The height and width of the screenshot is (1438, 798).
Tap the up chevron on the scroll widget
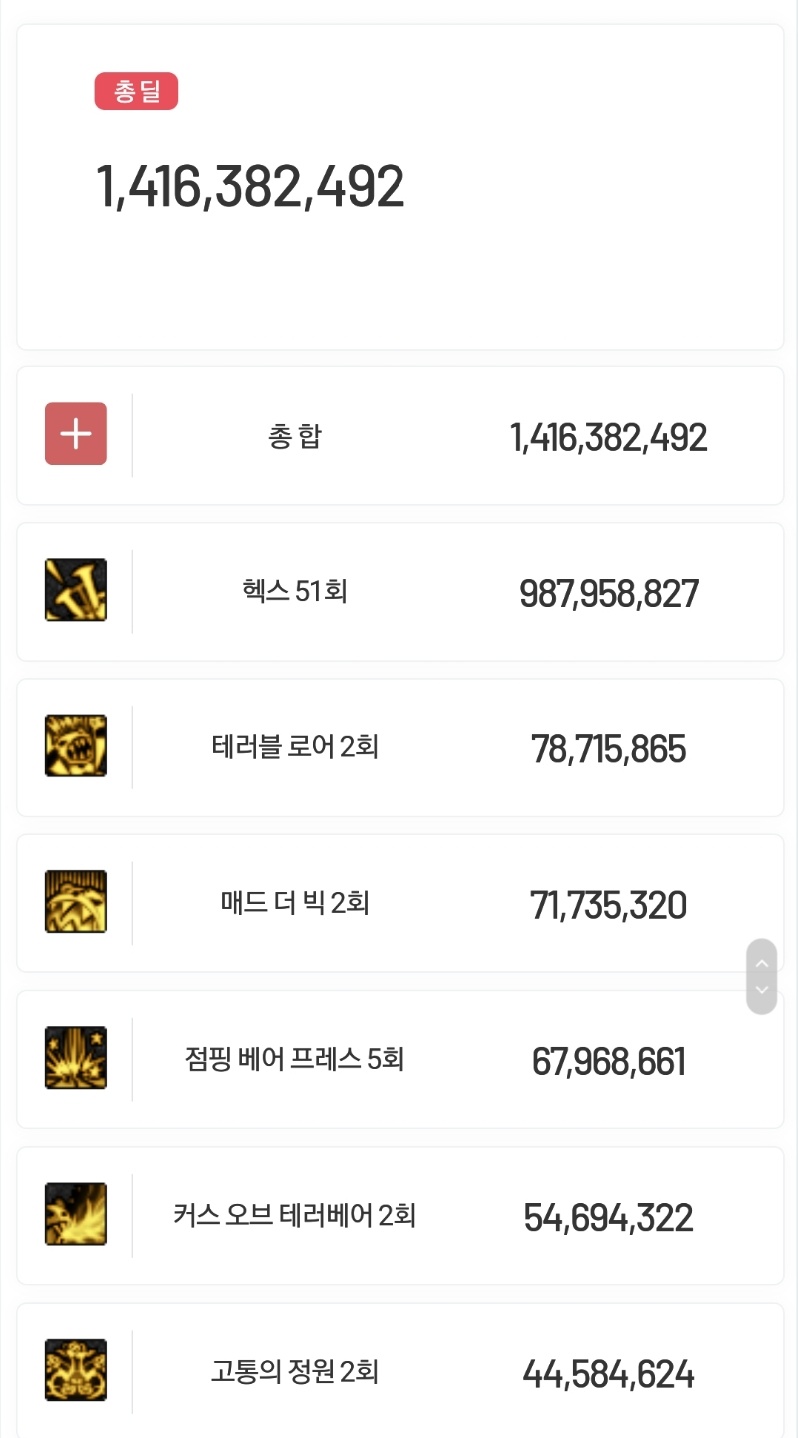[762, 963]
